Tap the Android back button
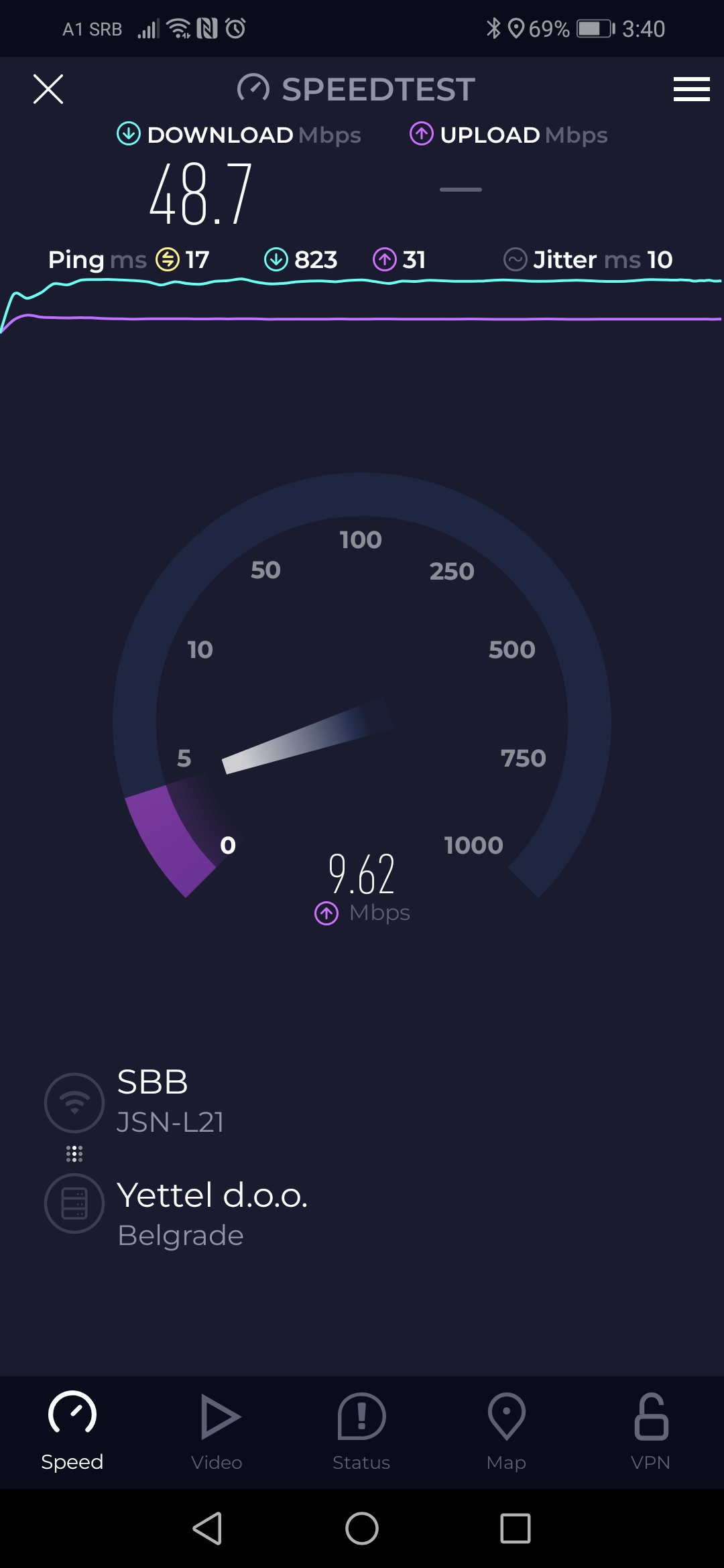The width and height of the screenshot is (724, 1568). click(207, 1528)
